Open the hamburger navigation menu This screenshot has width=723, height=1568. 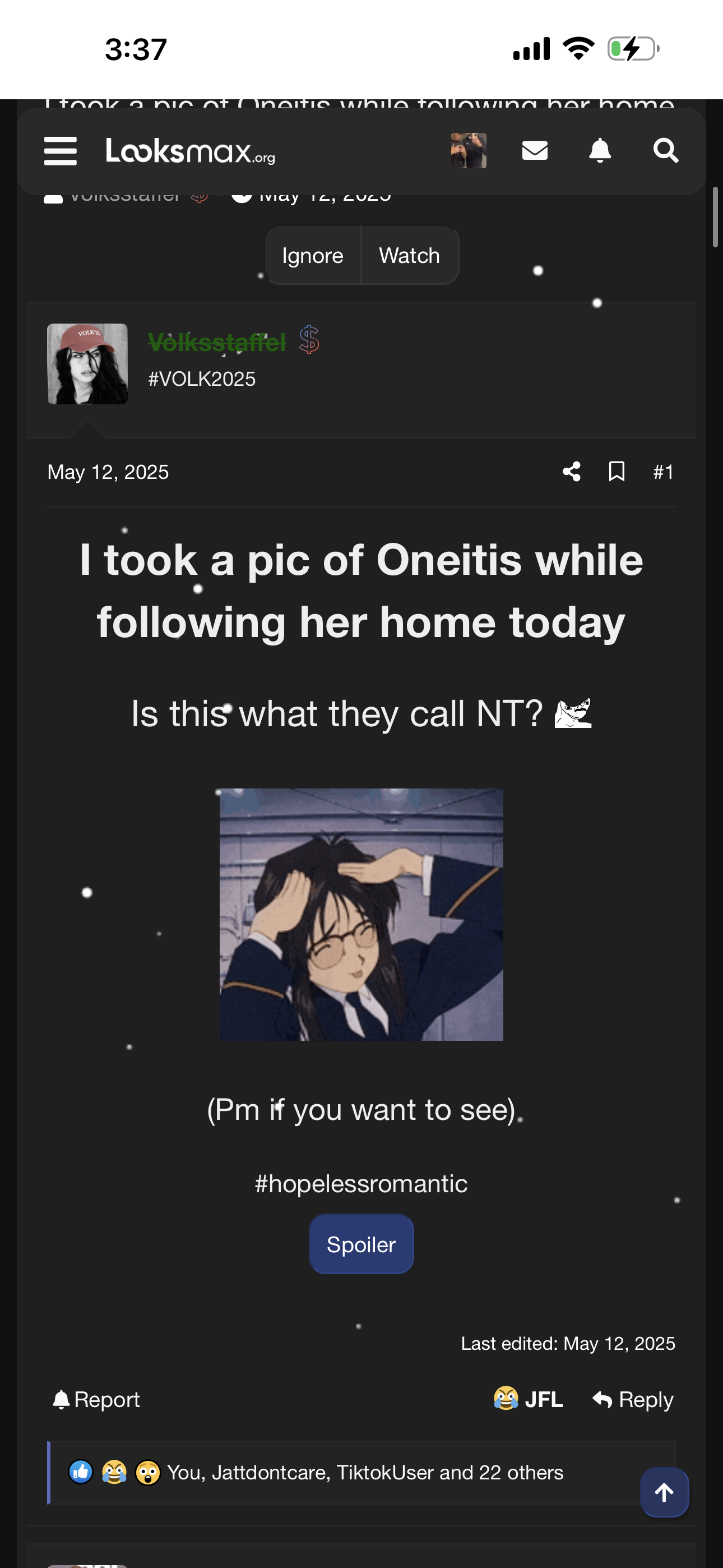(x=61, y=151)
